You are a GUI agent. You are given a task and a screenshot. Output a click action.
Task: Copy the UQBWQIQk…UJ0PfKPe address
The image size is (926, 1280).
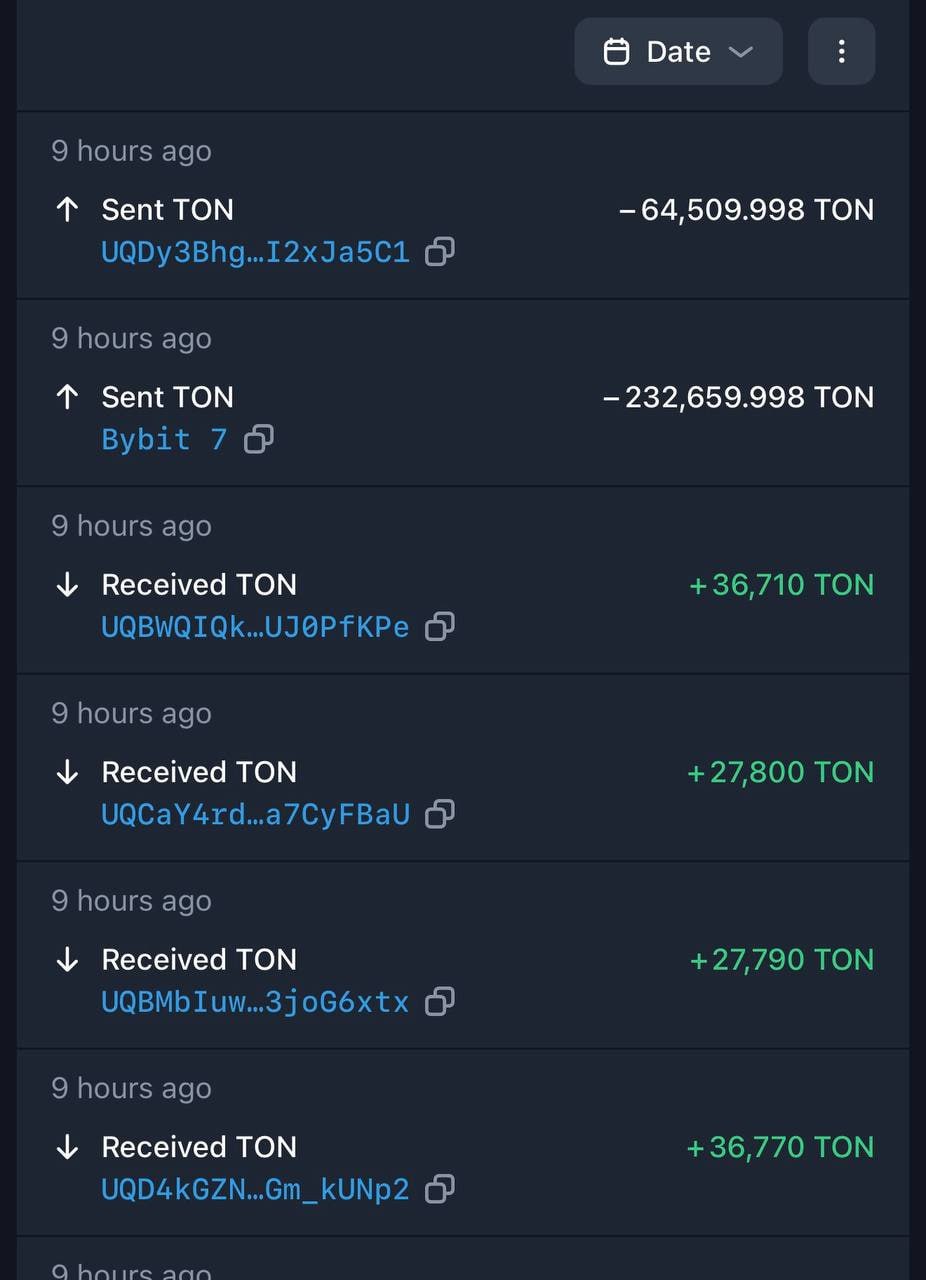pos(440,627)
